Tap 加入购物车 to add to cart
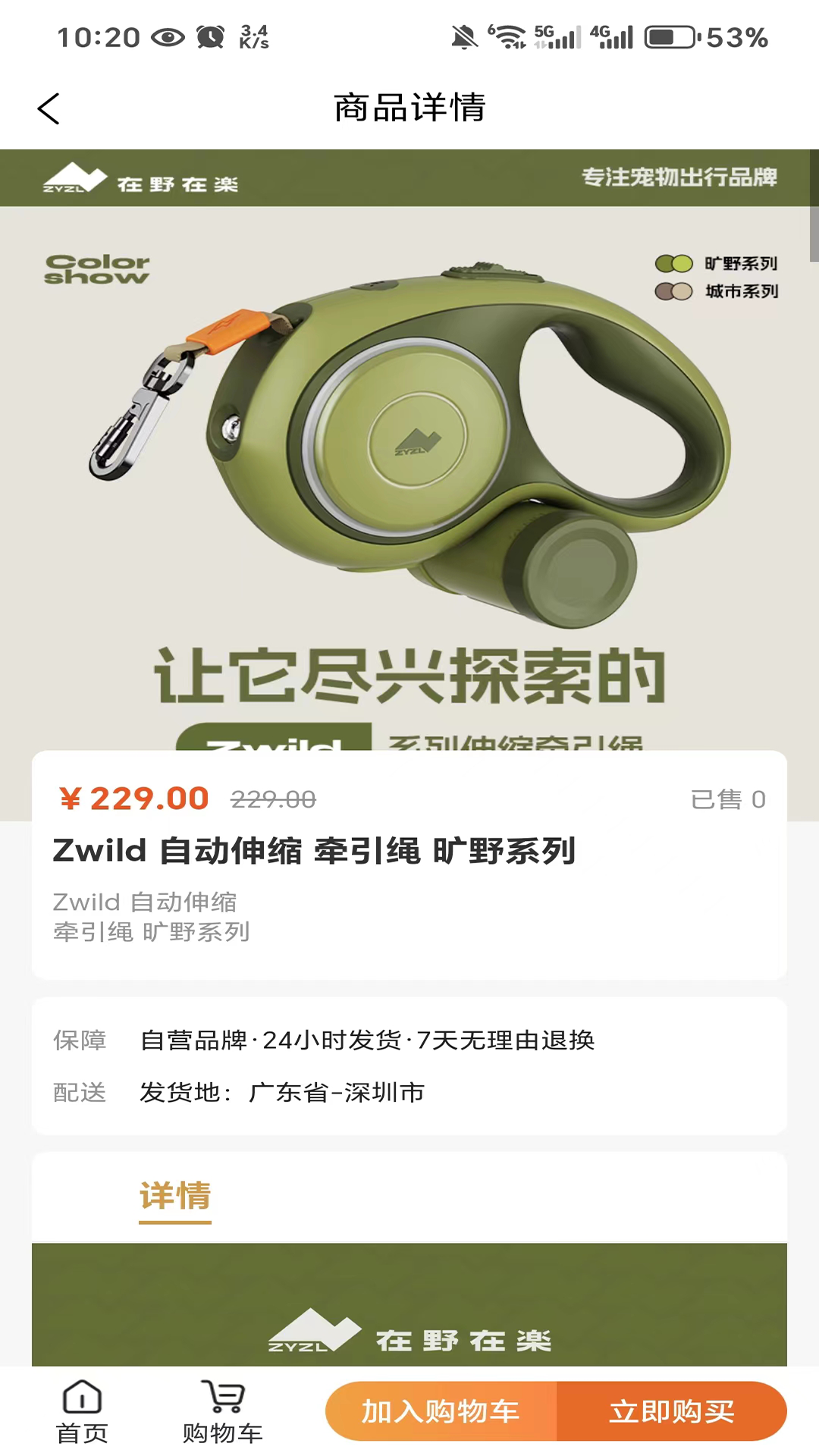Viewport: 819px width, 1456px height. coord(441,1412)
